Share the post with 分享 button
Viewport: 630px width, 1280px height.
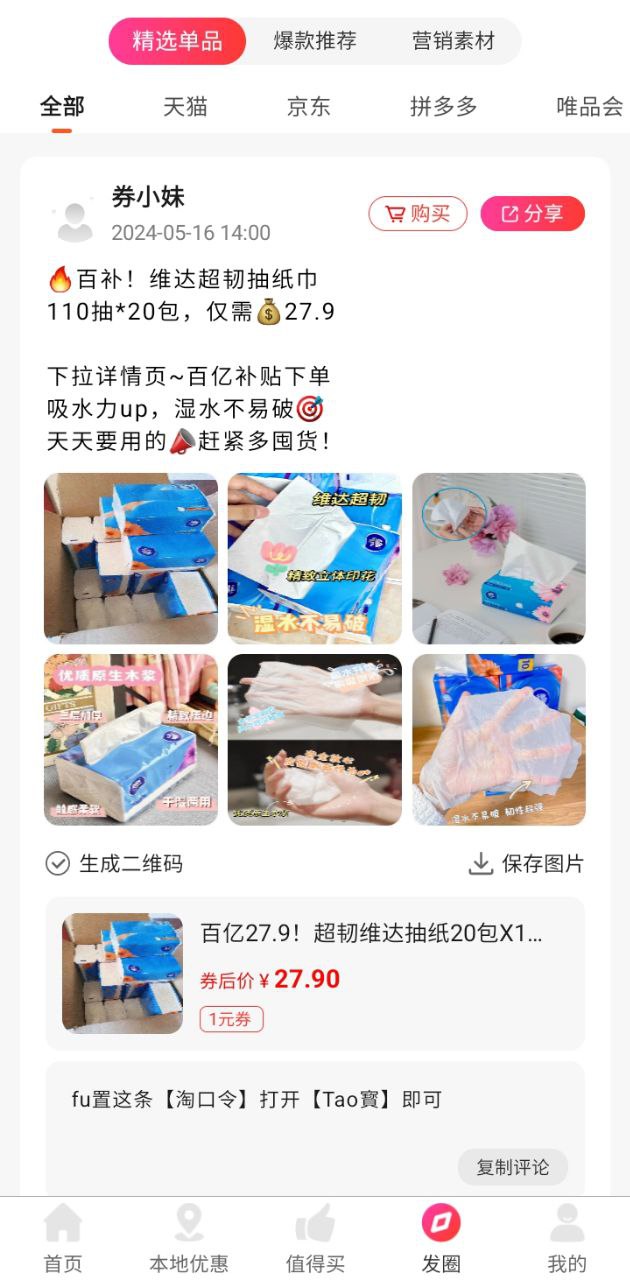[532, 213]
